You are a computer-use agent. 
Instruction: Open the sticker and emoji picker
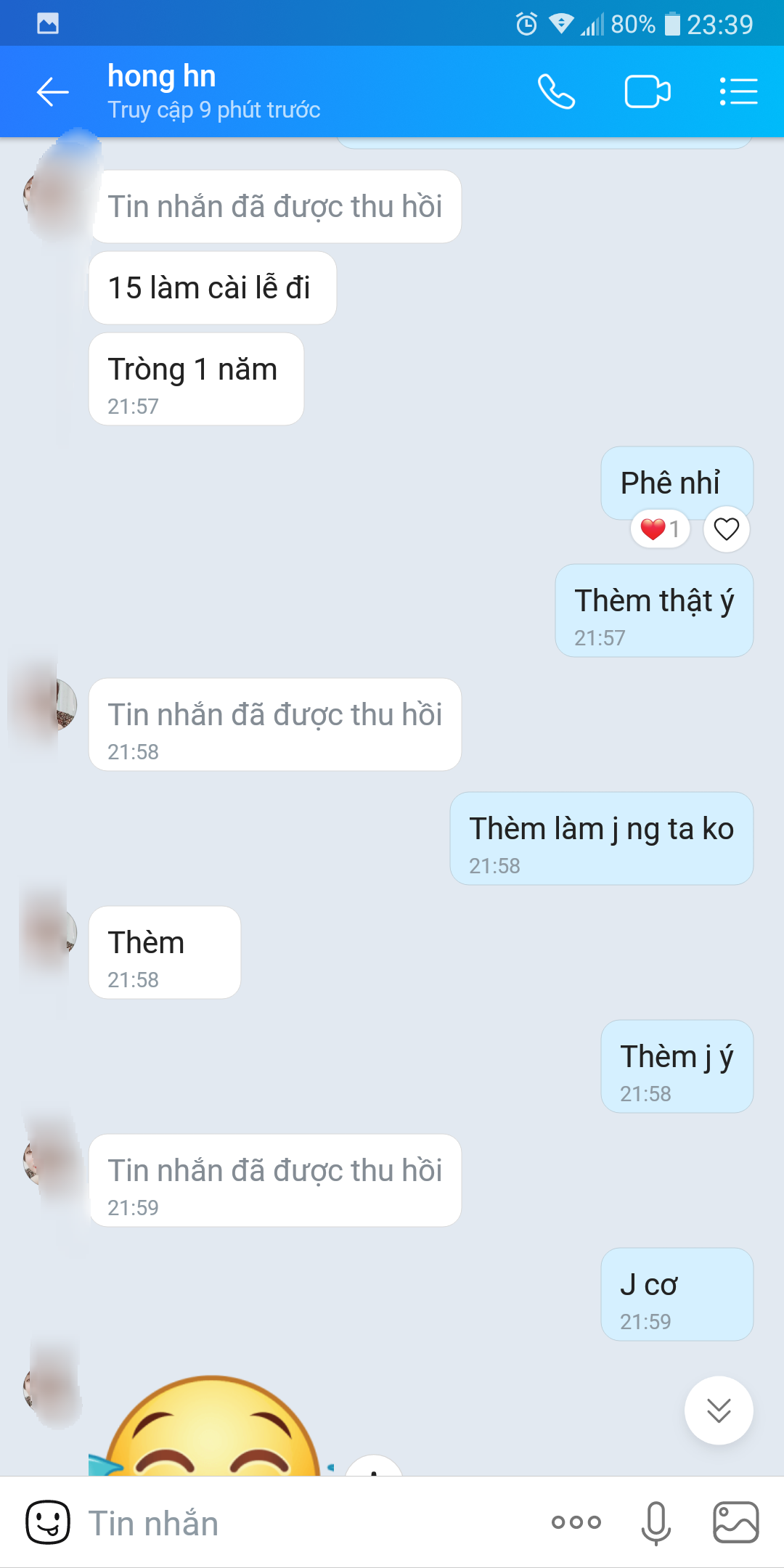click(x=48, y=1522)
